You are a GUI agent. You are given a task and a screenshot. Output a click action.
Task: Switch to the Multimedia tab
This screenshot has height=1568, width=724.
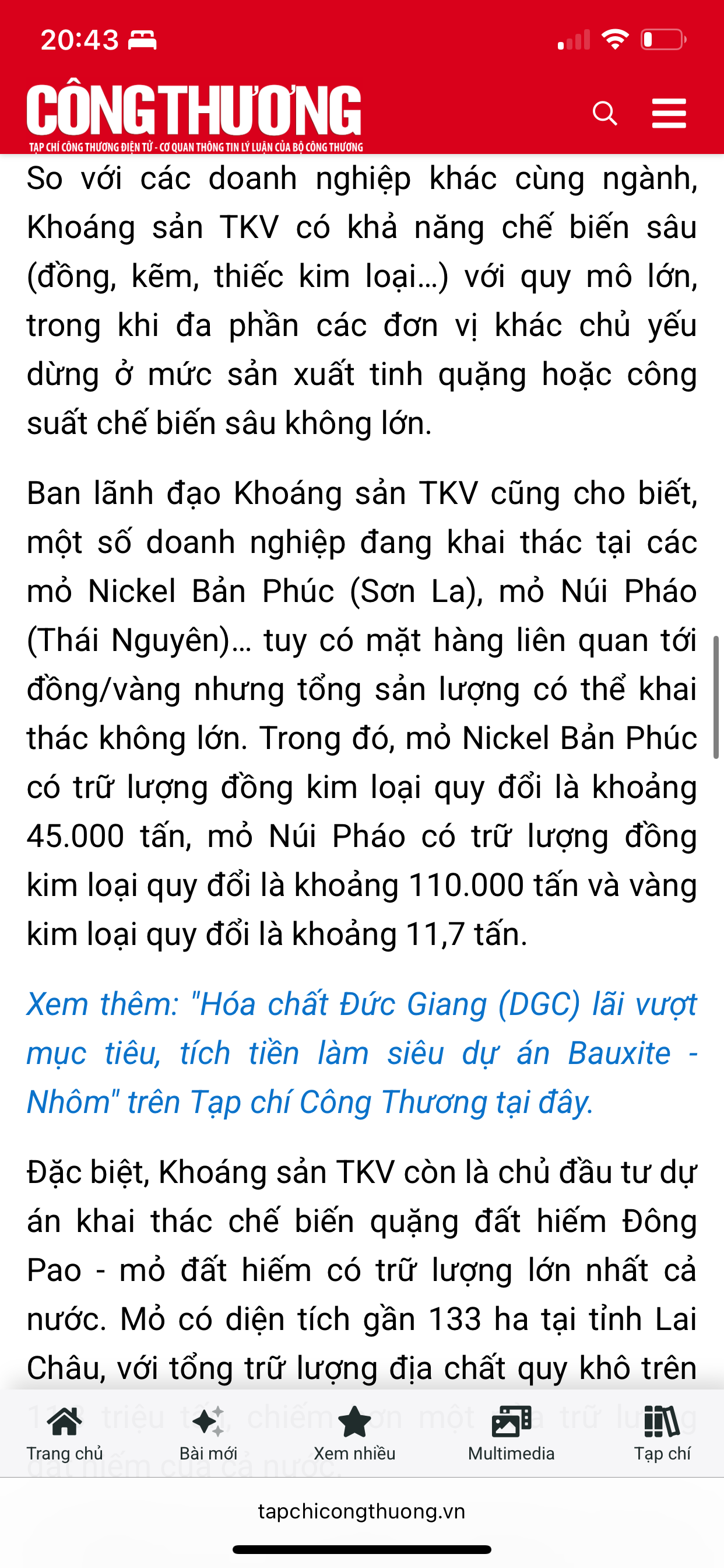[511, 1433]
